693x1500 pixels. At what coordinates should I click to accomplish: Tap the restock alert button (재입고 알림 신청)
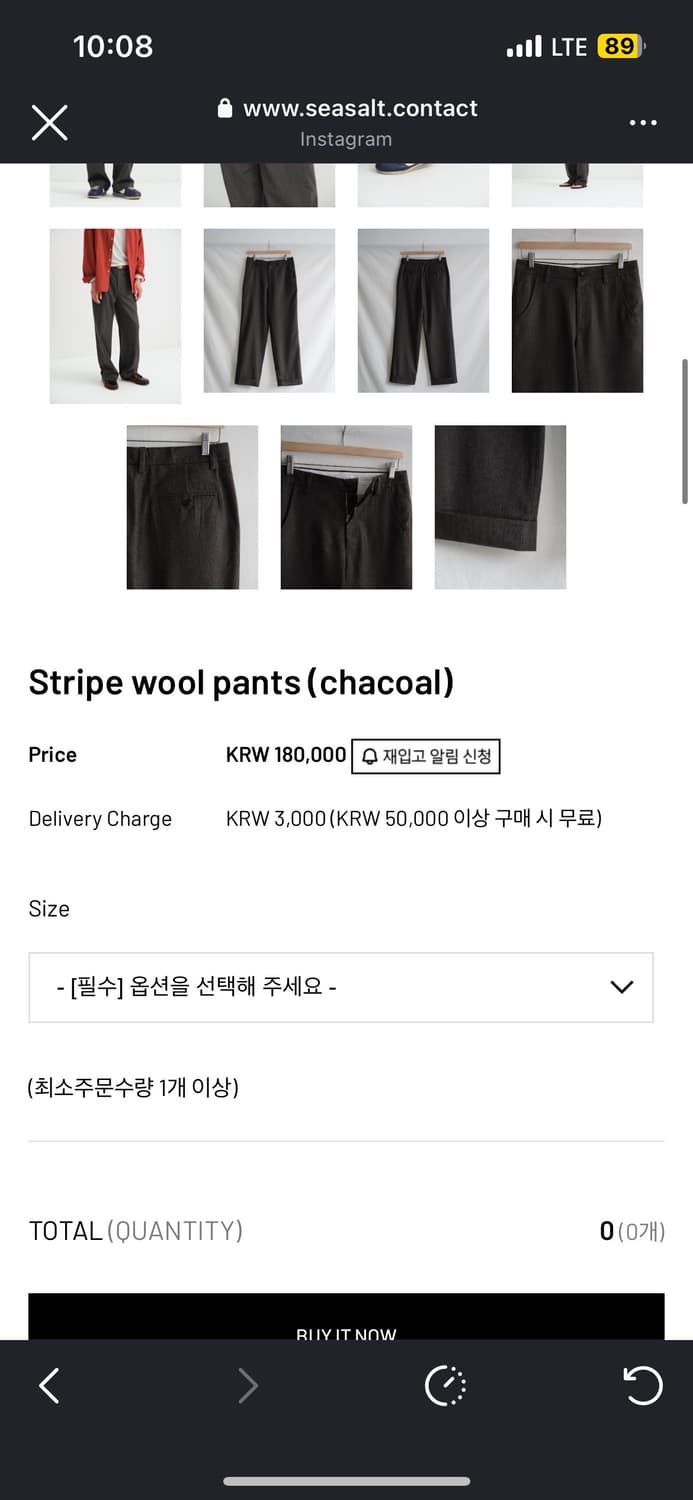tap(426, 756)
